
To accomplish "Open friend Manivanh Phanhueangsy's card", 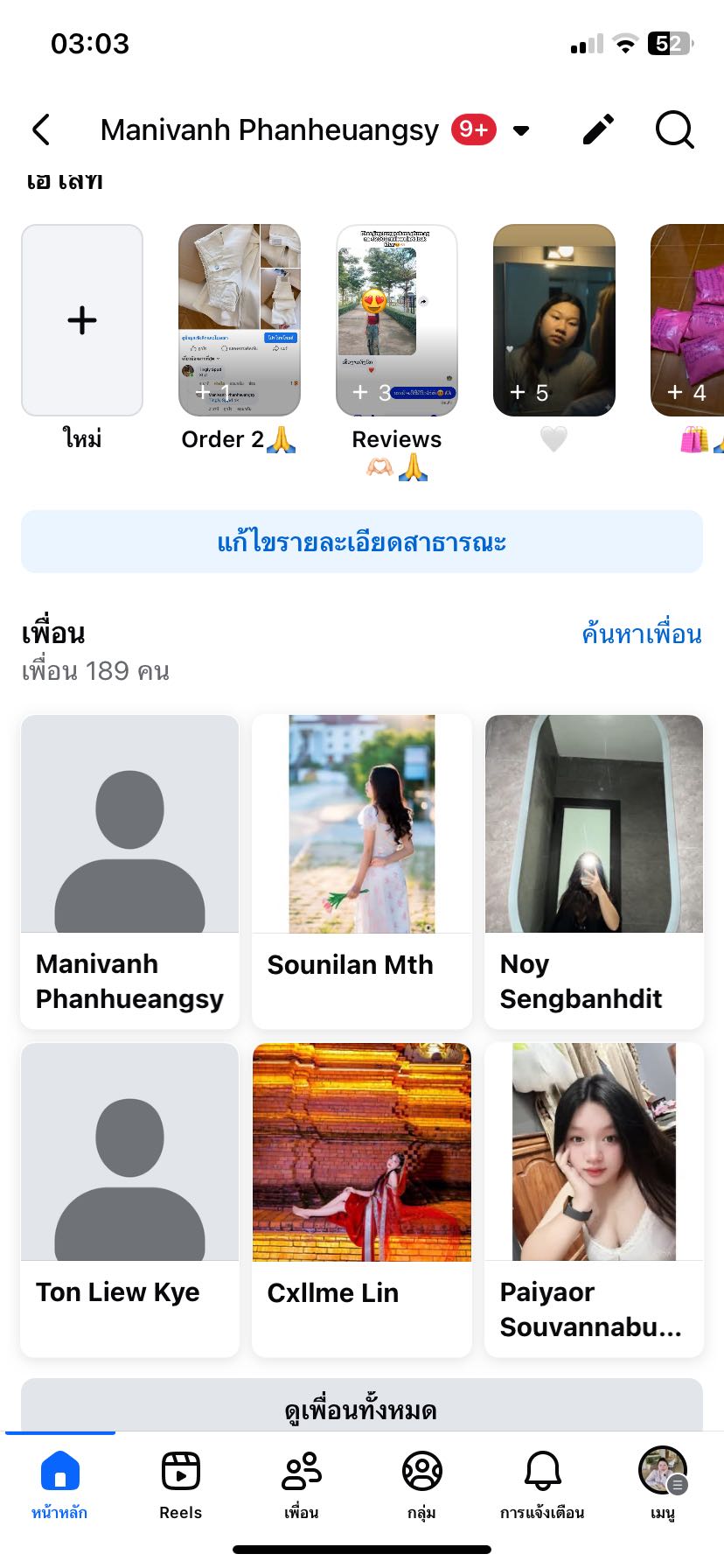I will [x=129, y=871].
